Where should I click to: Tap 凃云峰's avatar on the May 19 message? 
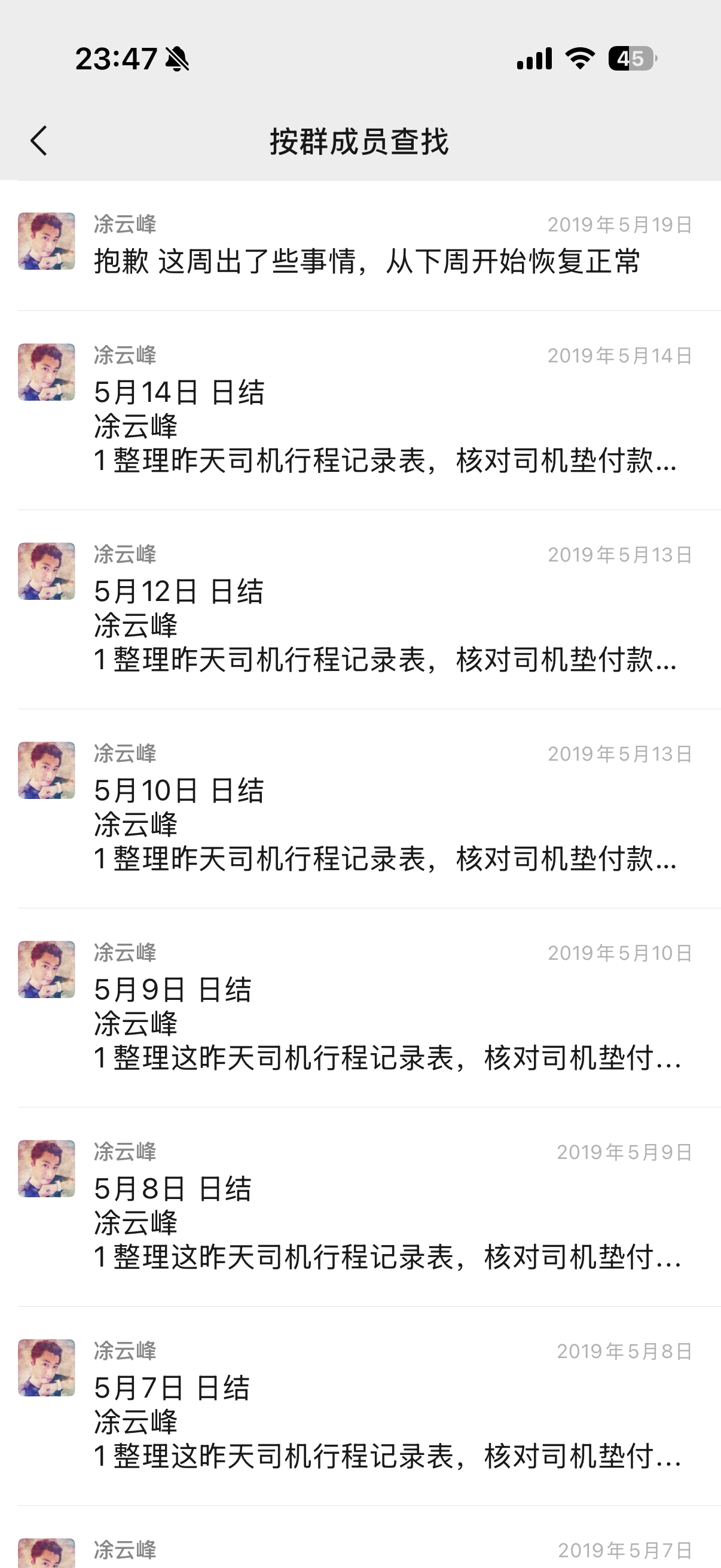point(45,241)
